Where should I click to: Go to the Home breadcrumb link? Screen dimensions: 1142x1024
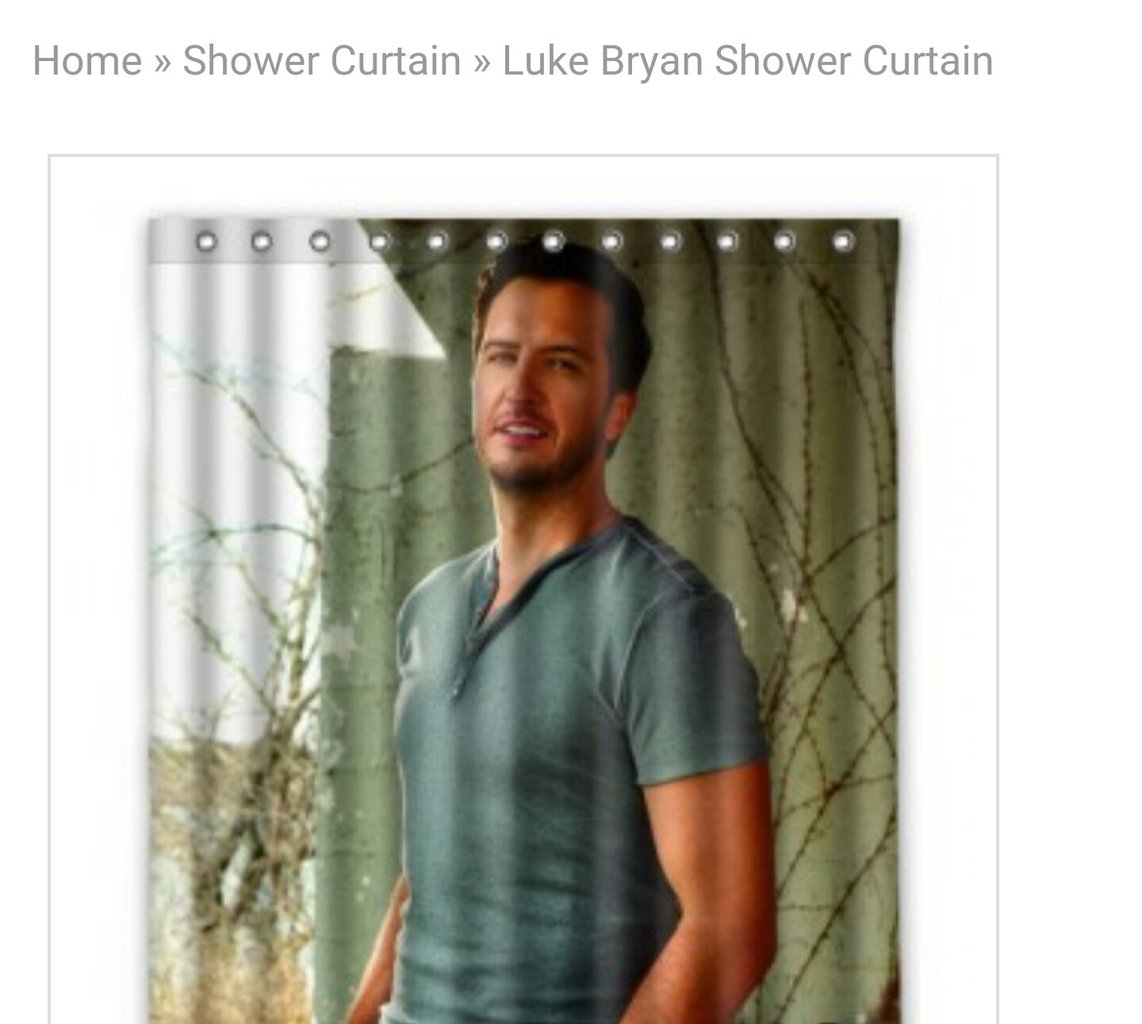(87, 61)
